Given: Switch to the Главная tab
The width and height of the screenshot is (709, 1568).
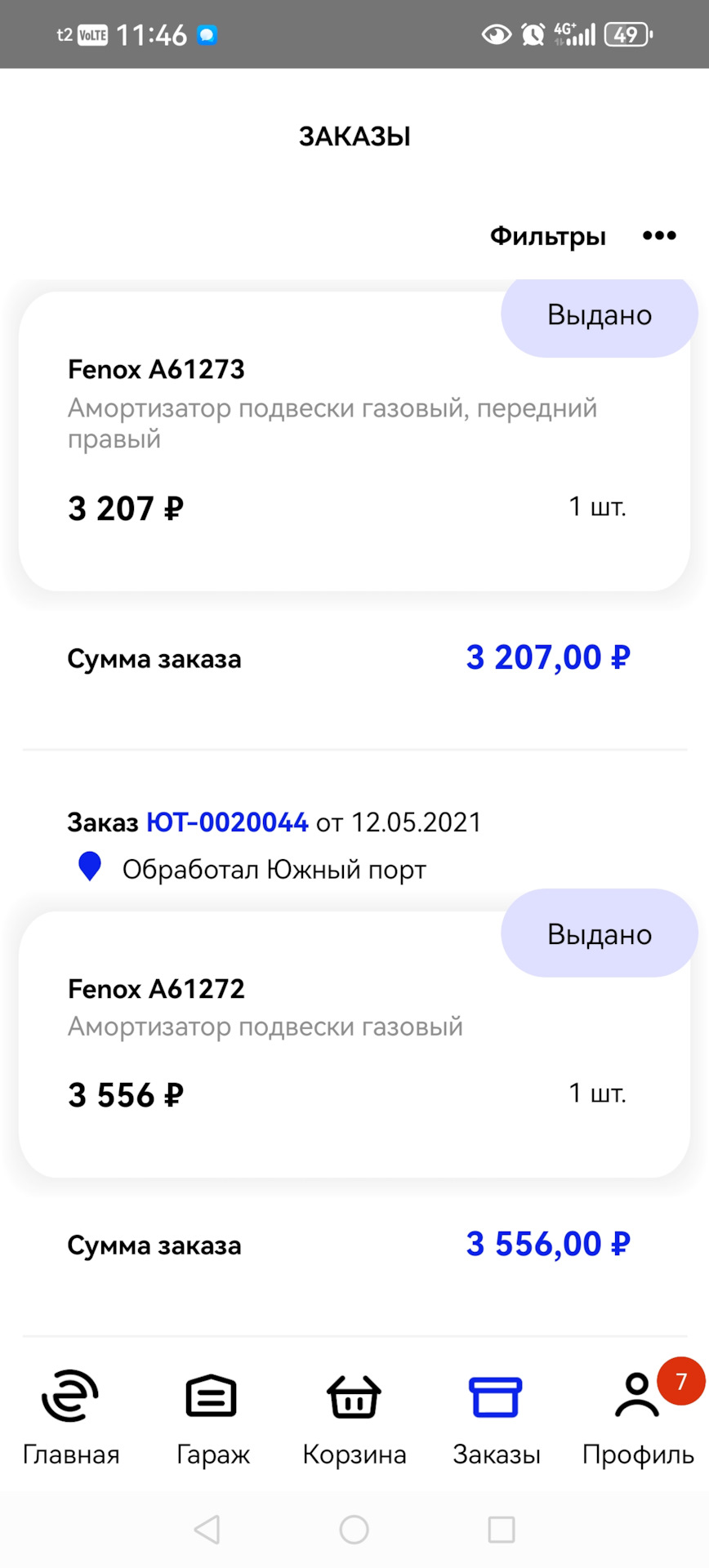Looking at the screenshot, I should tap(71, 1419).
